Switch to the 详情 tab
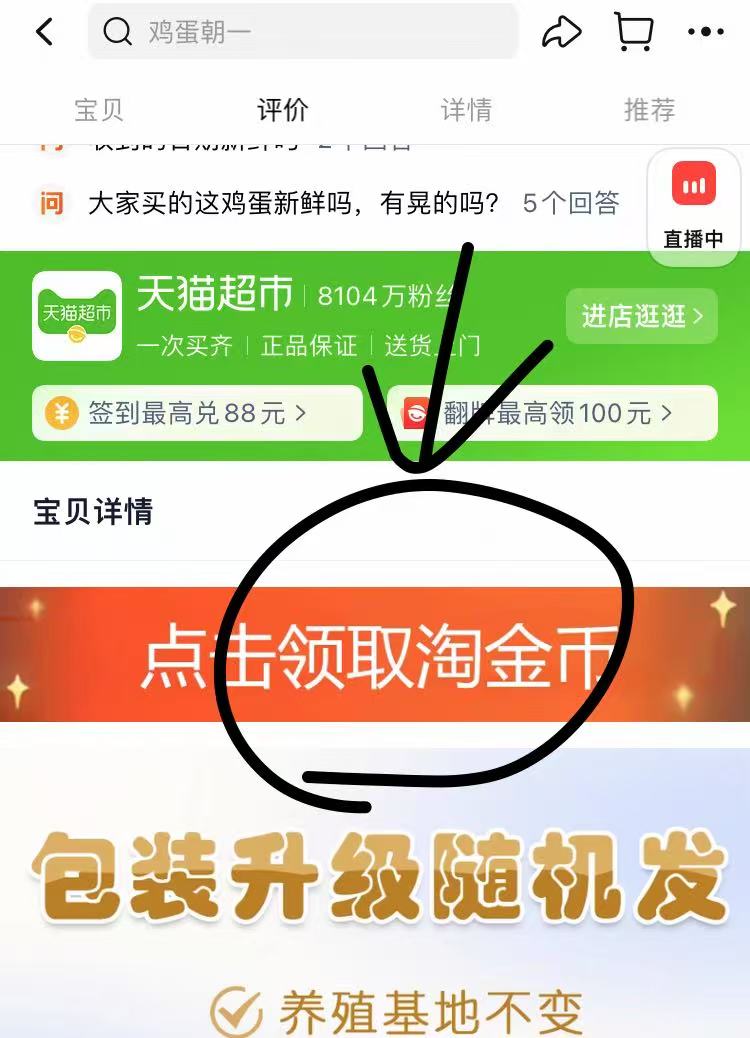This screenshot has width=750, height=1038. click(x=466, y=109)
